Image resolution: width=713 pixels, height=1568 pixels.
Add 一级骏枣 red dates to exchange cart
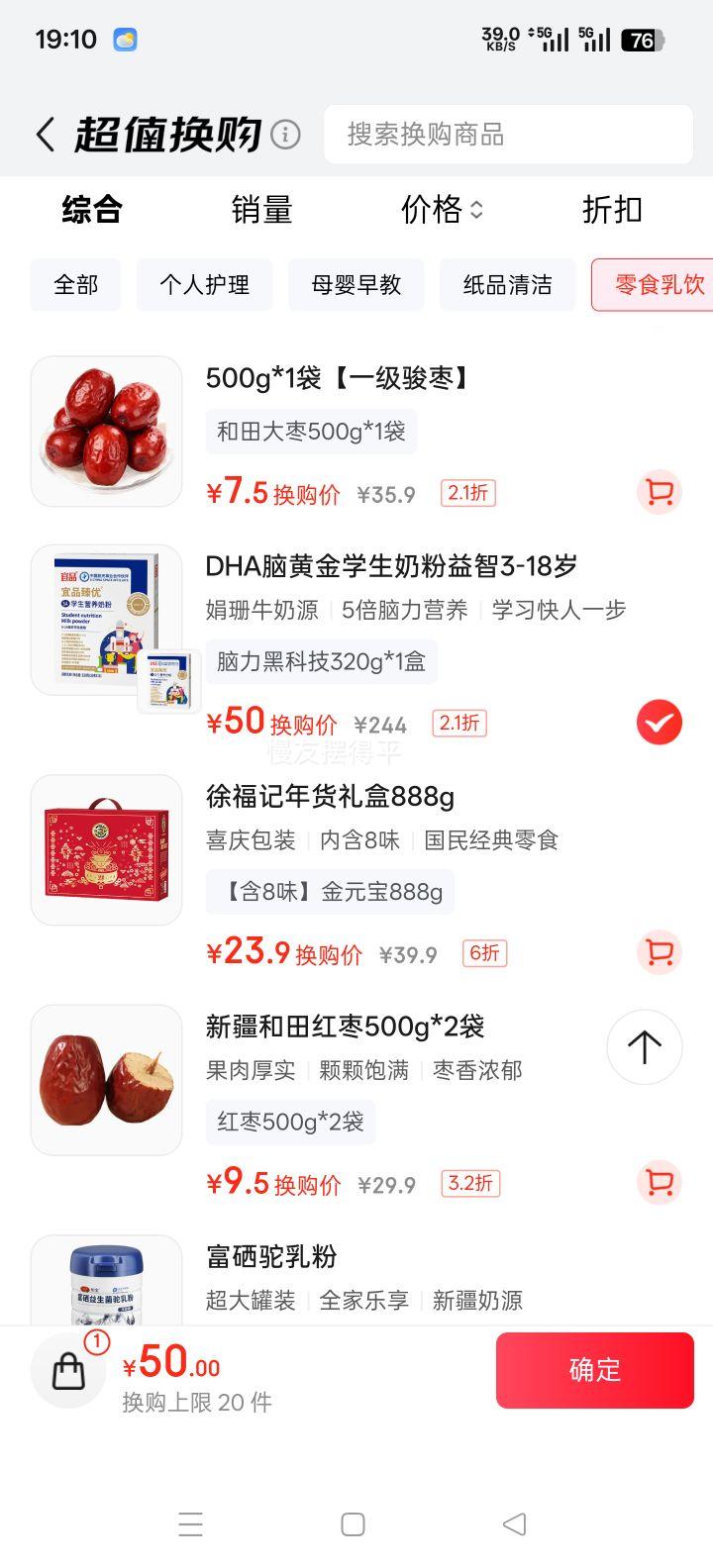659,492
